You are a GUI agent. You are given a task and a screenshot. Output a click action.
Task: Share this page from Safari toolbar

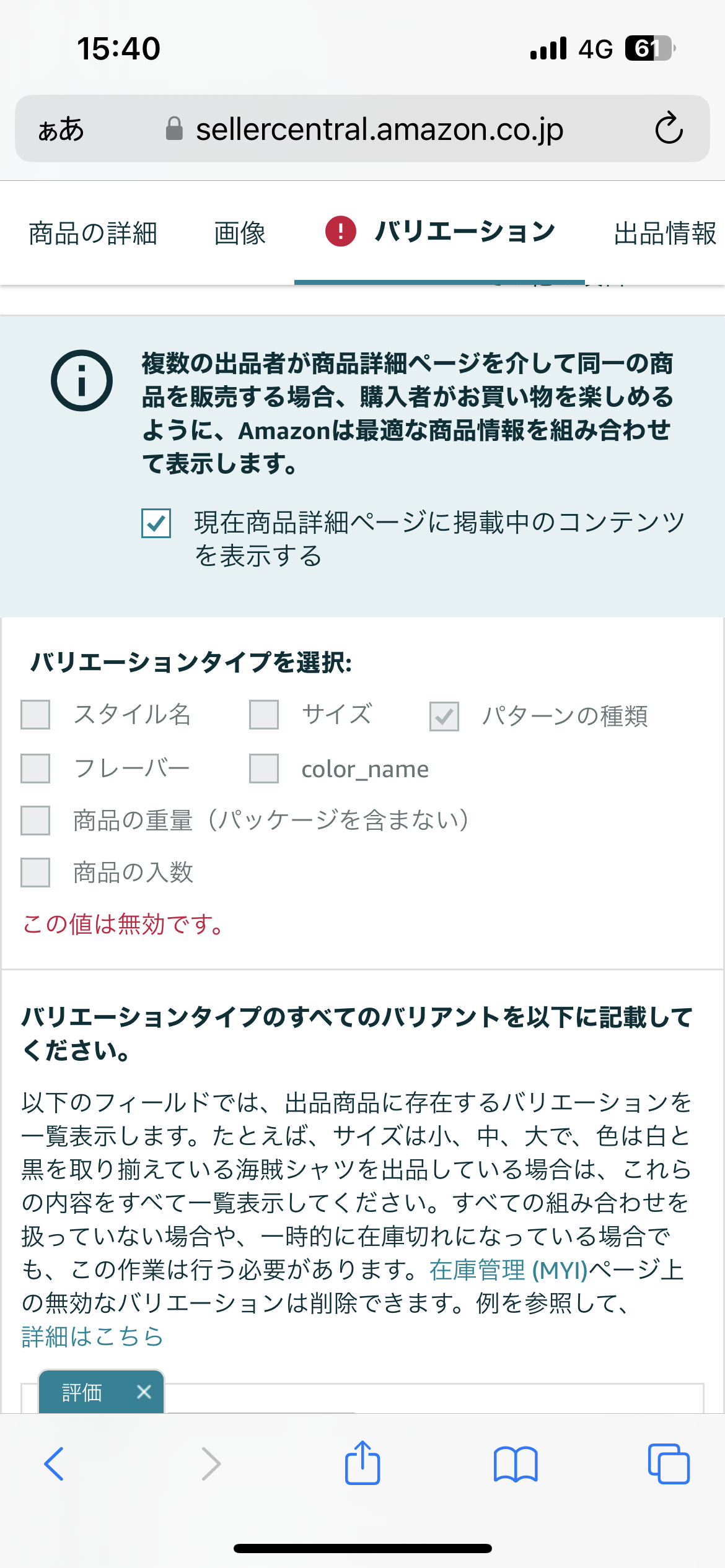362,1463
